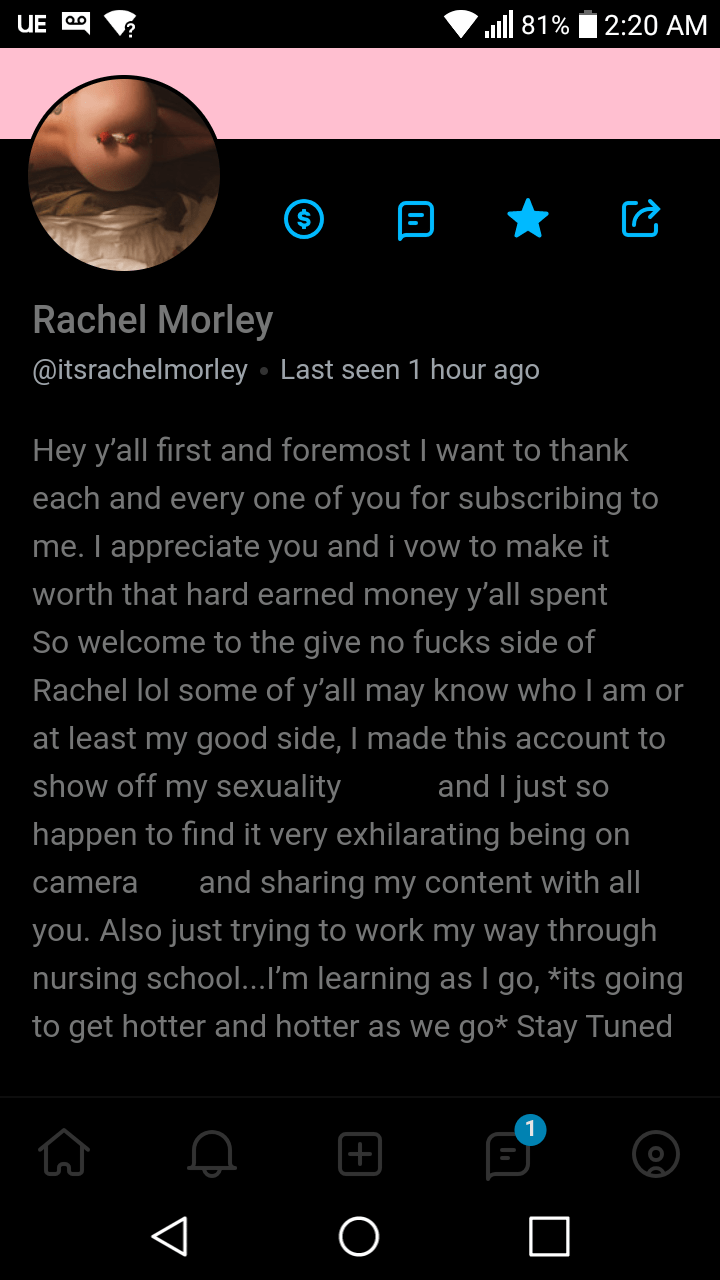Tap the Wi-Fi status bar icon
Image resolution: width=720 pixels, height=1280 pixels.
pos(461,24)
